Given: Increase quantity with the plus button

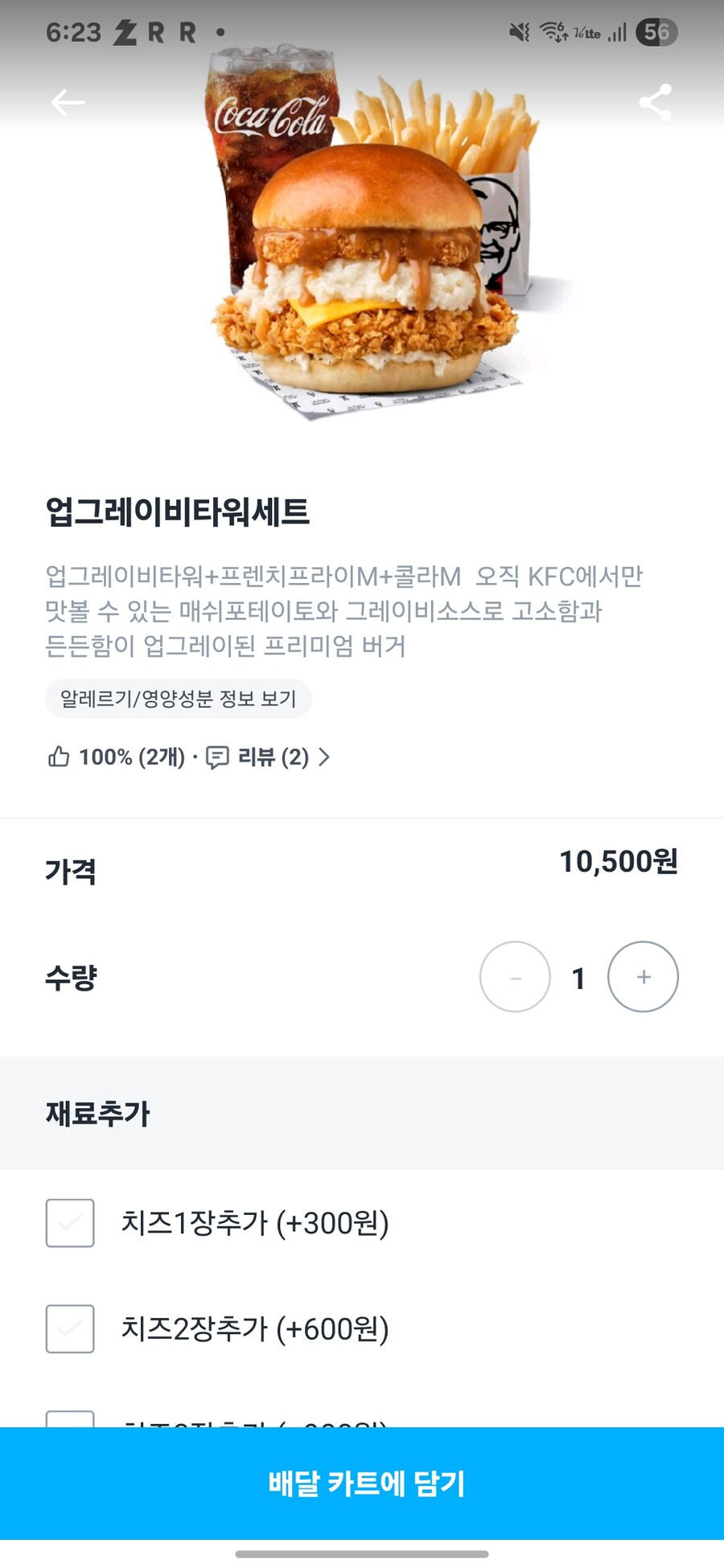Looking at the screenshot, I should (642, 976).
